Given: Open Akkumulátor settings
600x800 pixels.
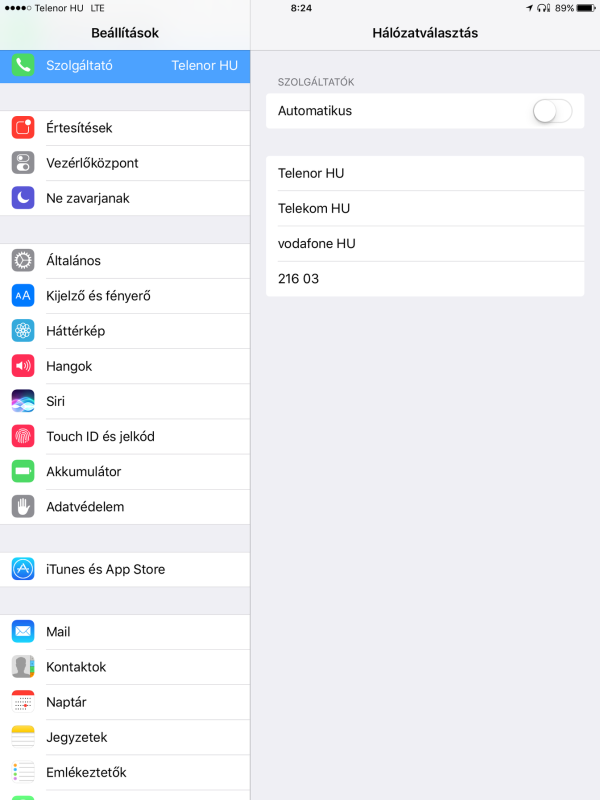Looking at the screenshot, I should [x=125, y=471].
